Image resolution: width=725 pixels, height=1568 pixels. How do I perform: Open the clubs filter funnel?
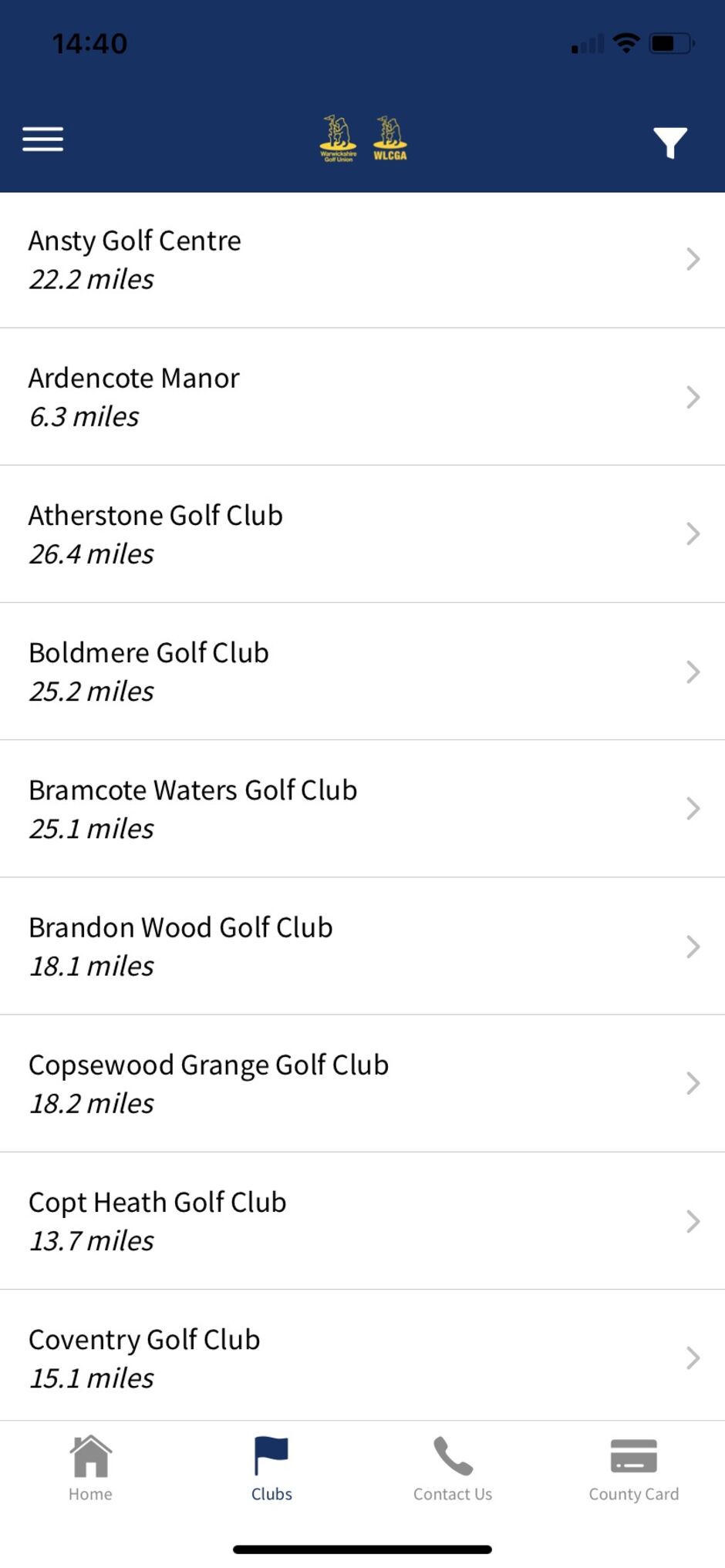click(x=669, y=143)
